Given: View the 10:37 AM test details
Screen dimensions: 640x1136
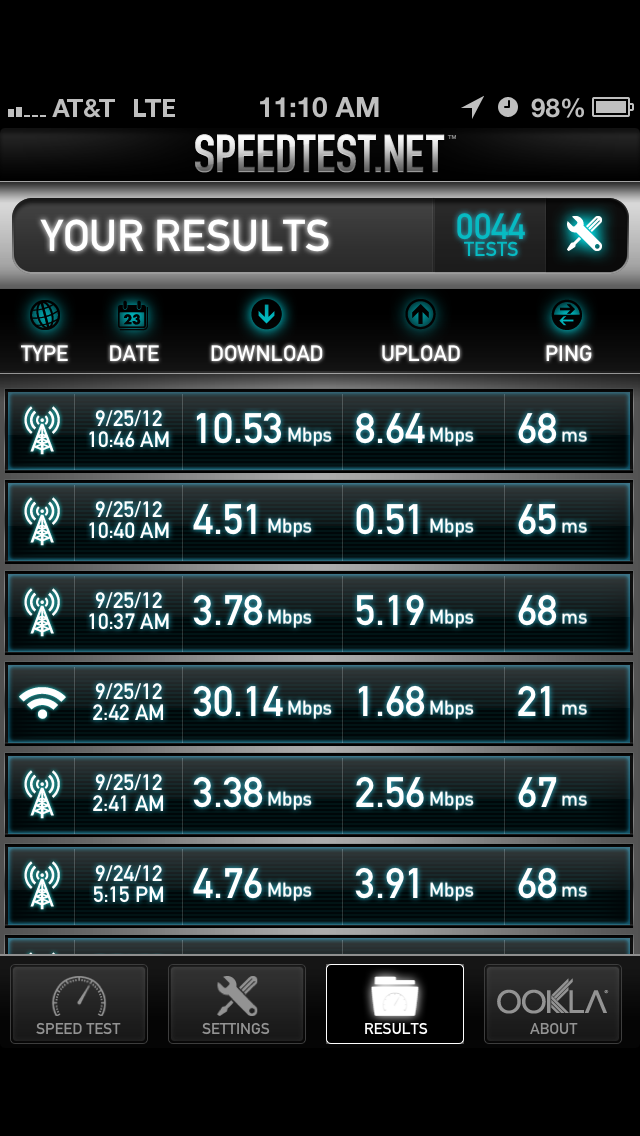Looking at the screenshot, I should pos(319,613).
